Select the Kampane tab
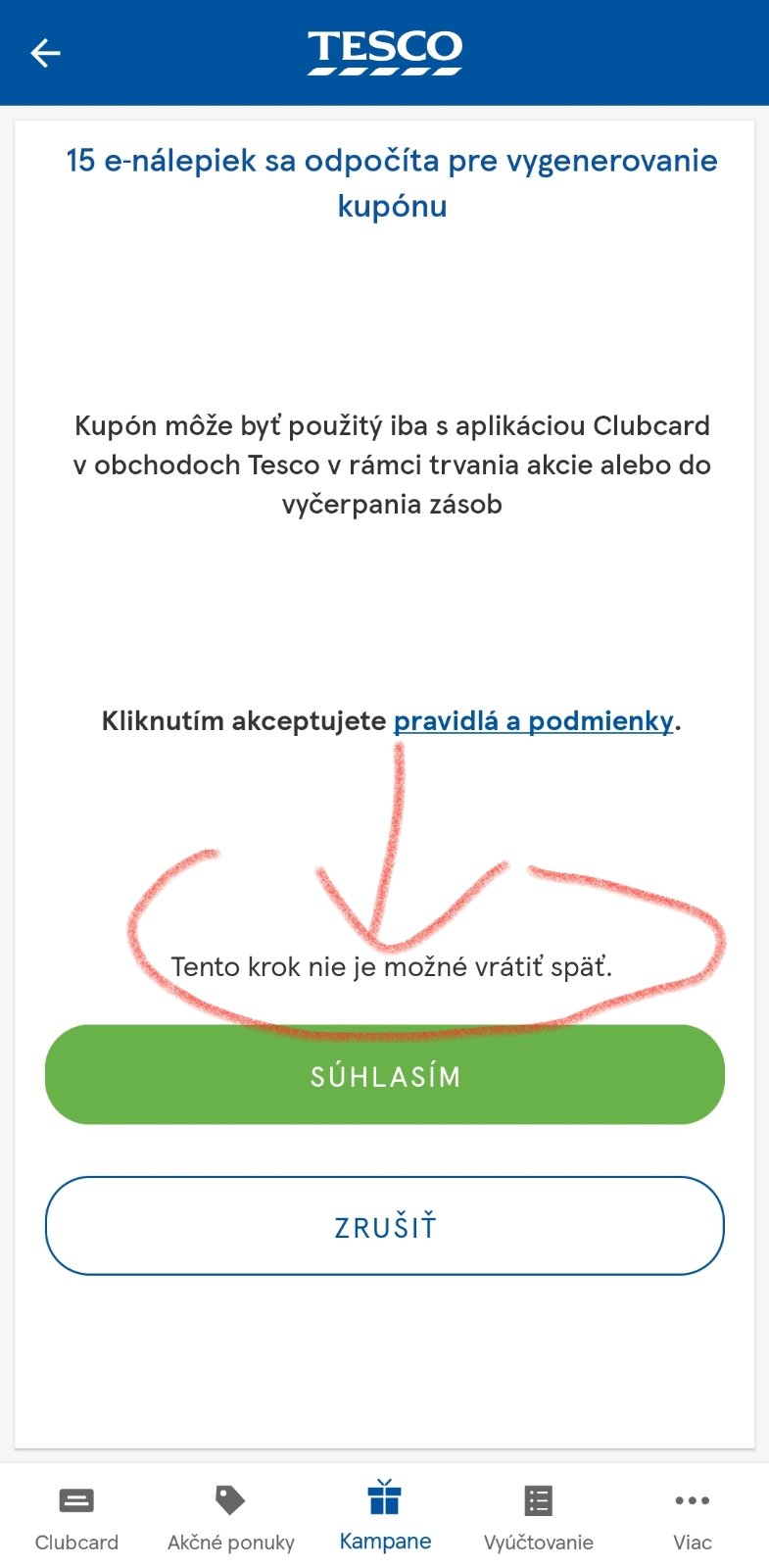 coord(385,1518)
